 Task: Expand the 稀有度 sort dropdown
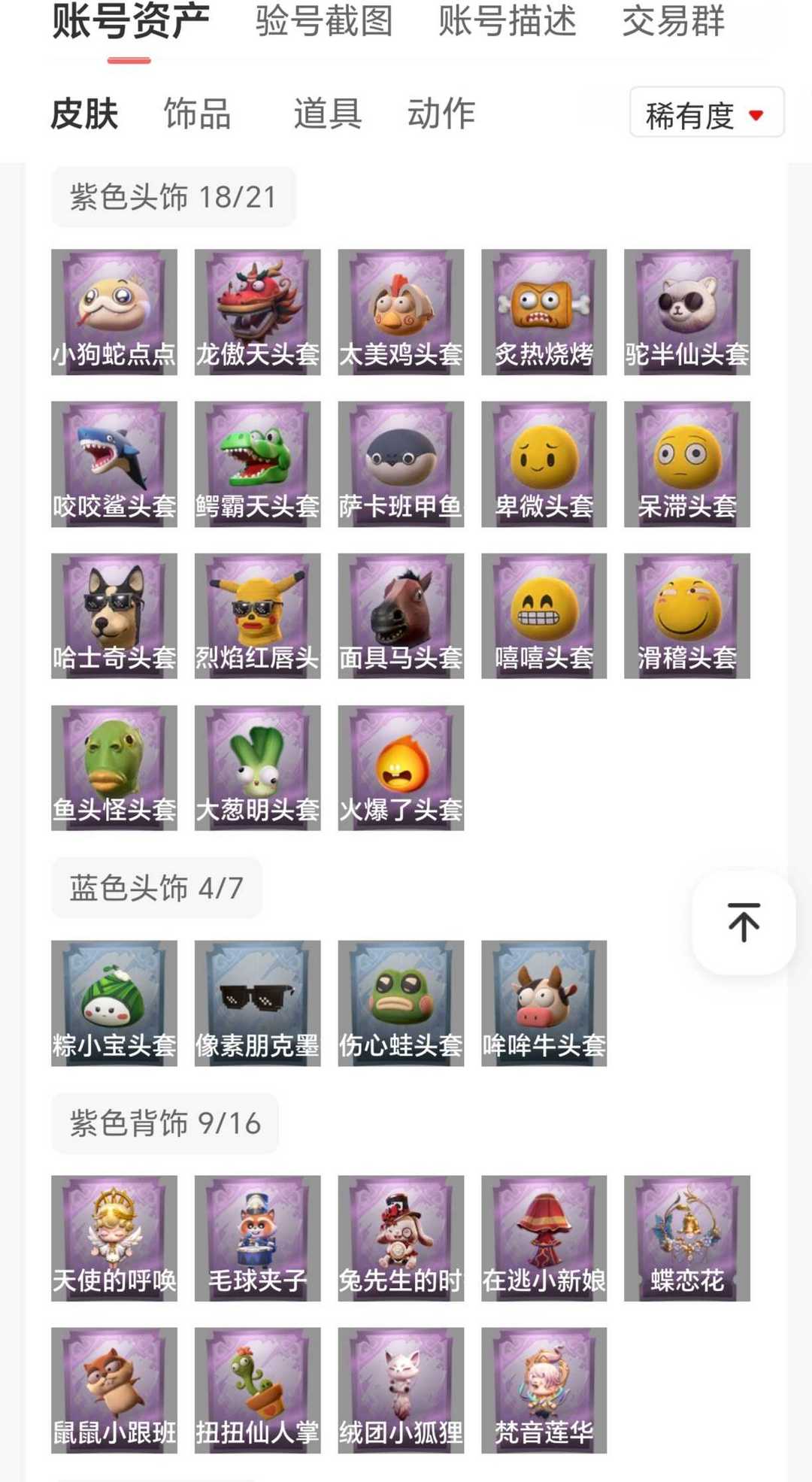[706, 114]
